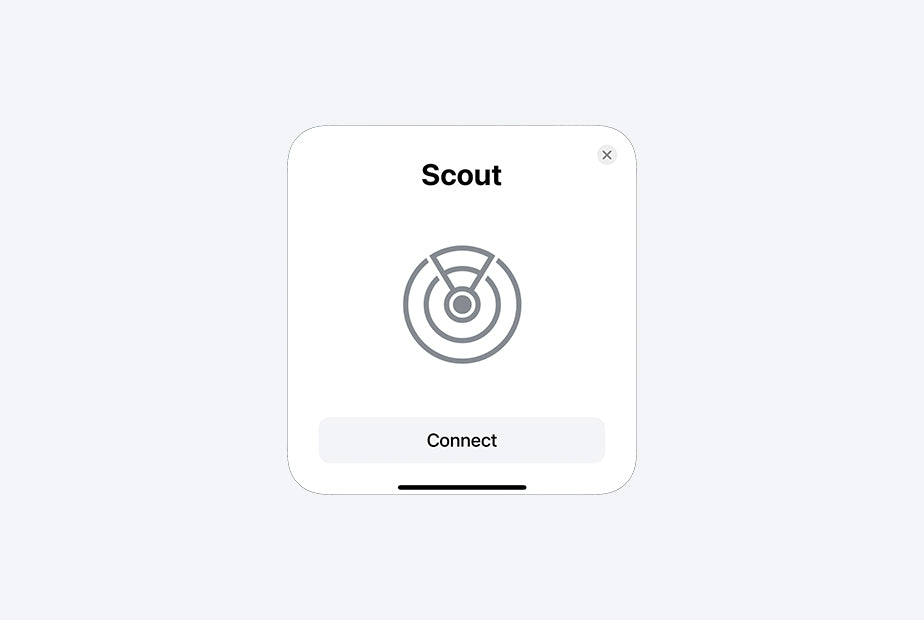Tap the Connect button
Viewport: 924px width, 620px height.
[461, 440]
